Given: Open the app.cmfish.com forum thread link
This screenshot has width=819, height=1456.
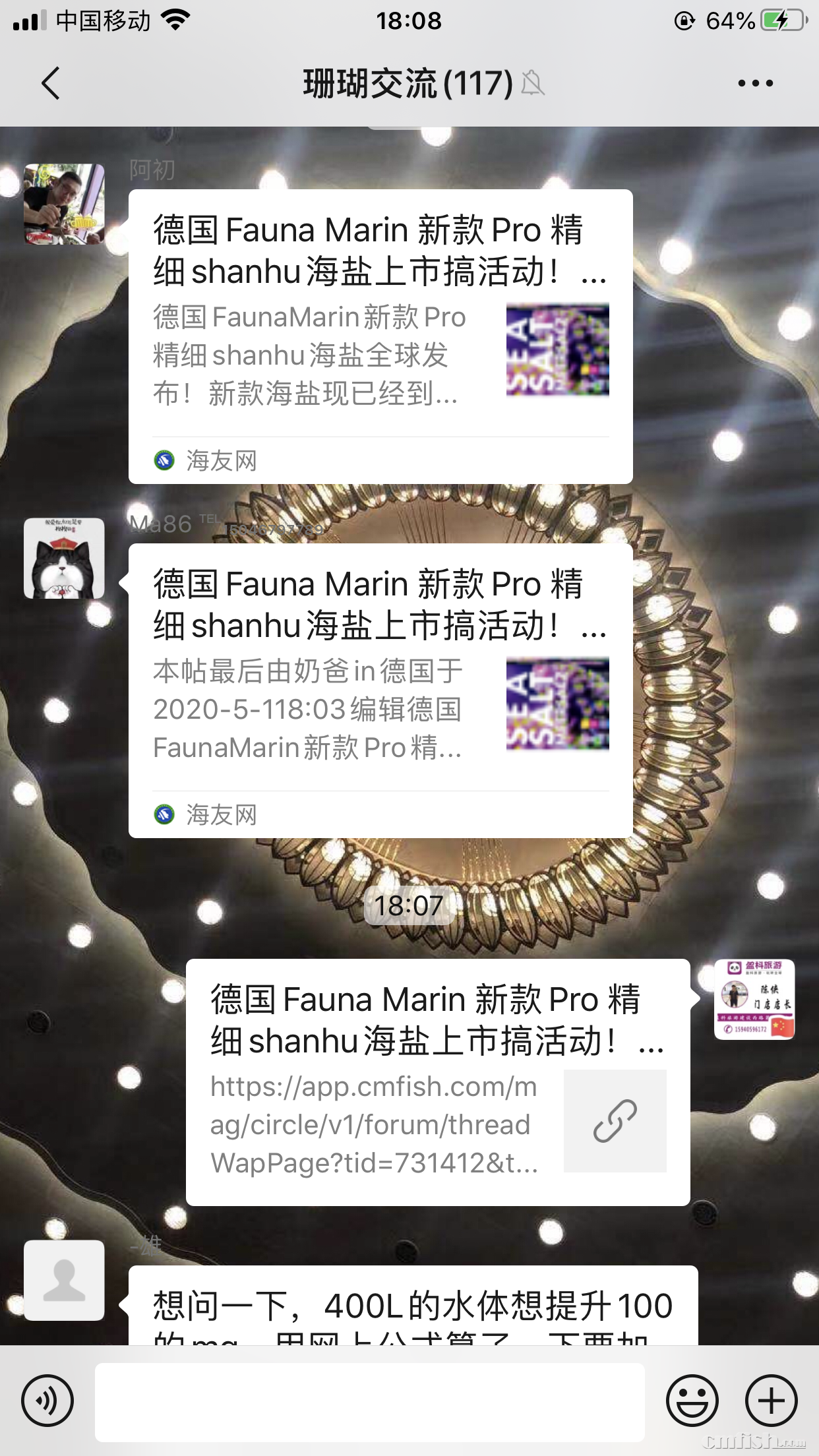Looking at the screenshot, I should click(437, 1082).
